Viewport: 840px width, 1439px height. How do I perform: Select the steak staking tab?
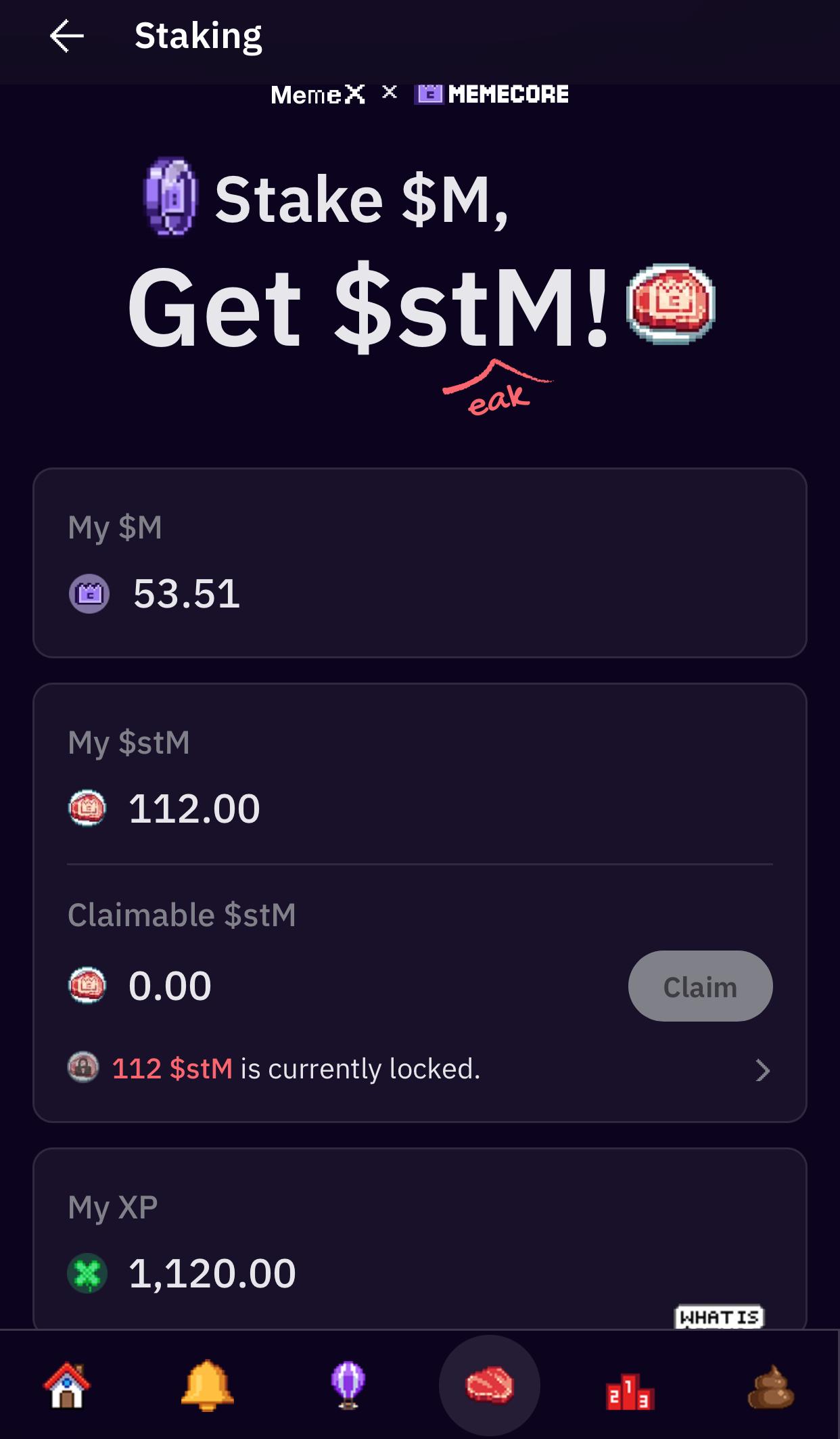point(489,1386)
